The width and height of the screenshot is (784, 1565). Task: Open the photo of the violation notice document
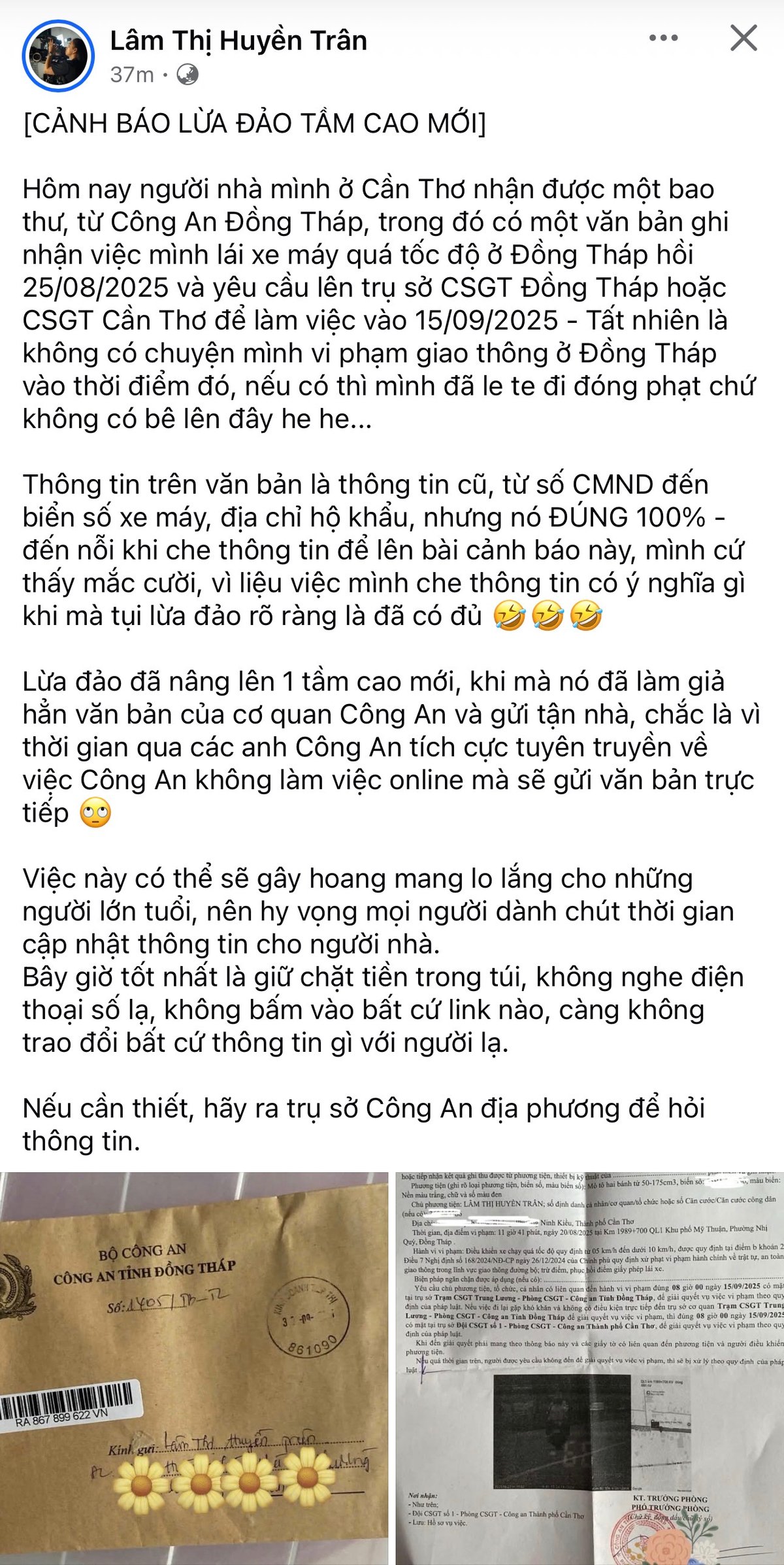click(590, 1368)
